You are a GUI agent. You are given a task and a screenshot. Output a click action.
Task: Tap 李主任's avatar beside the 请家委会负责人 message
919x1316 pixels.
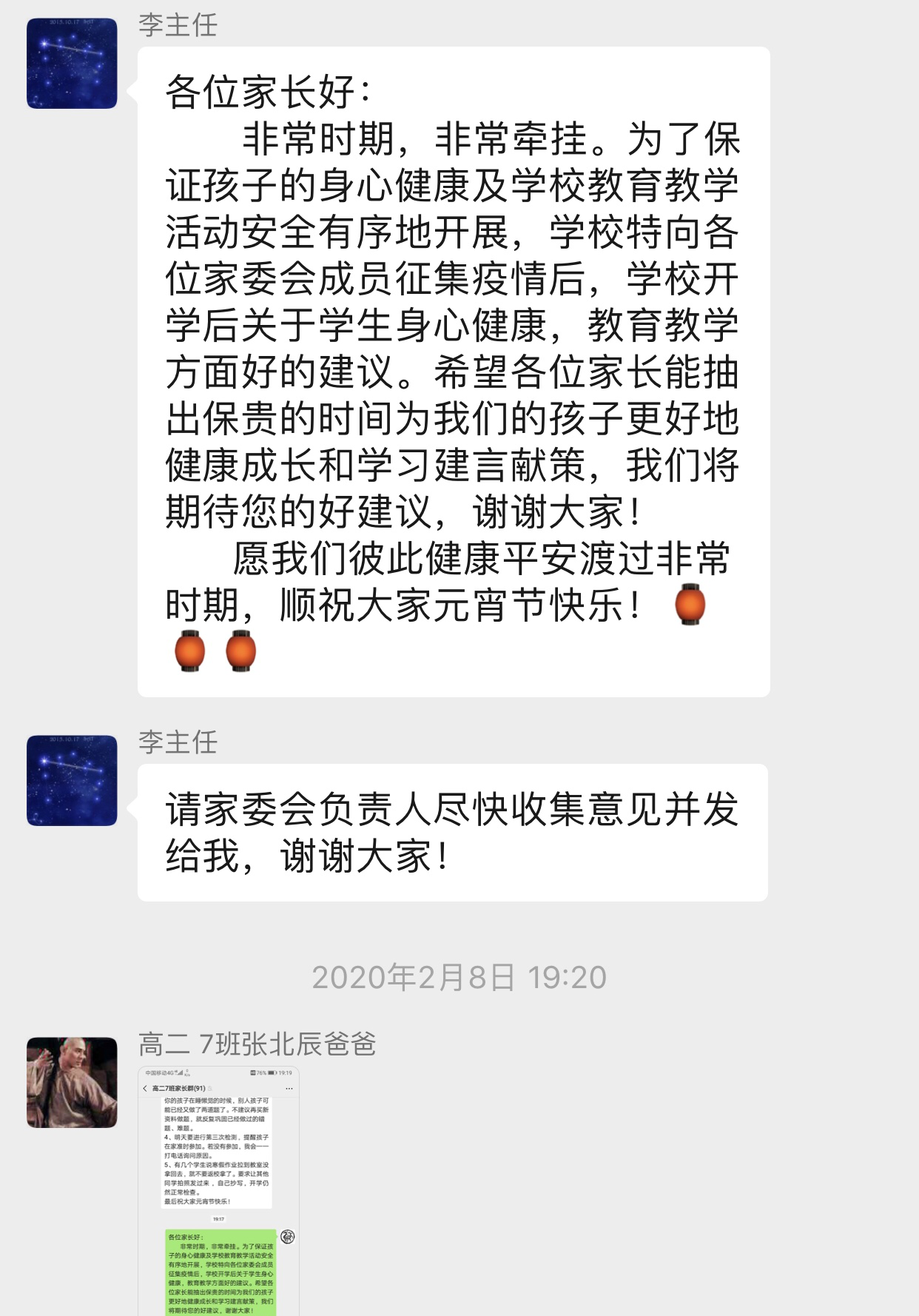(72, 780)
